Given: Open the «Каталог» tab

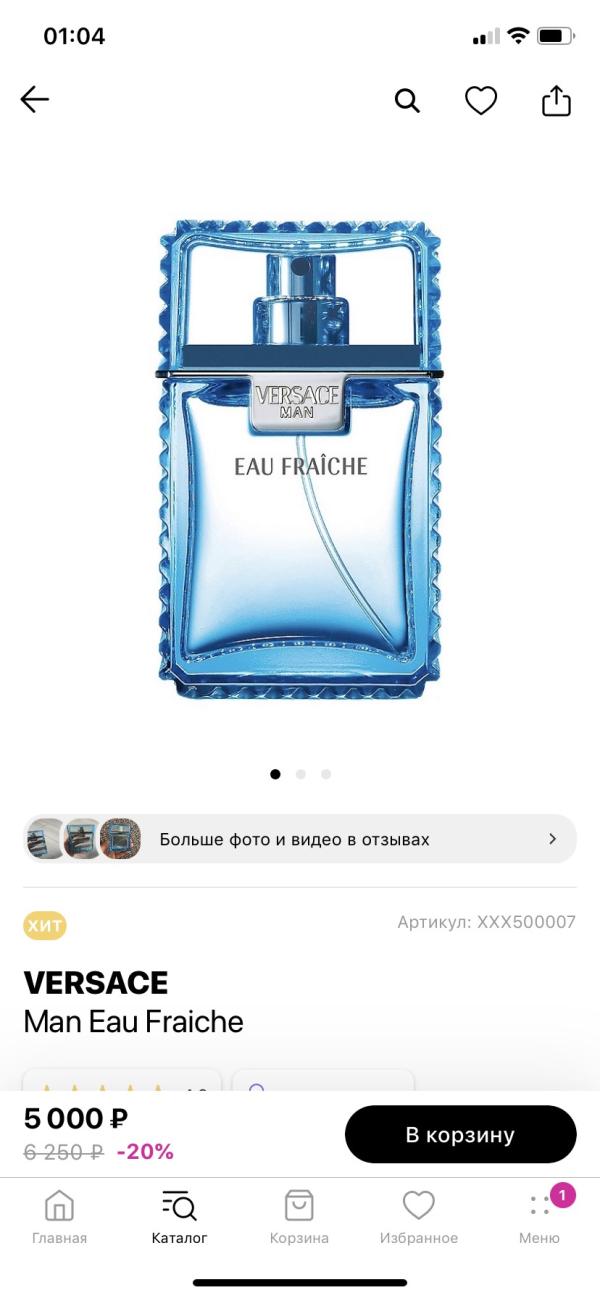Looking at the screenshot, I should tap(180, 1217).
